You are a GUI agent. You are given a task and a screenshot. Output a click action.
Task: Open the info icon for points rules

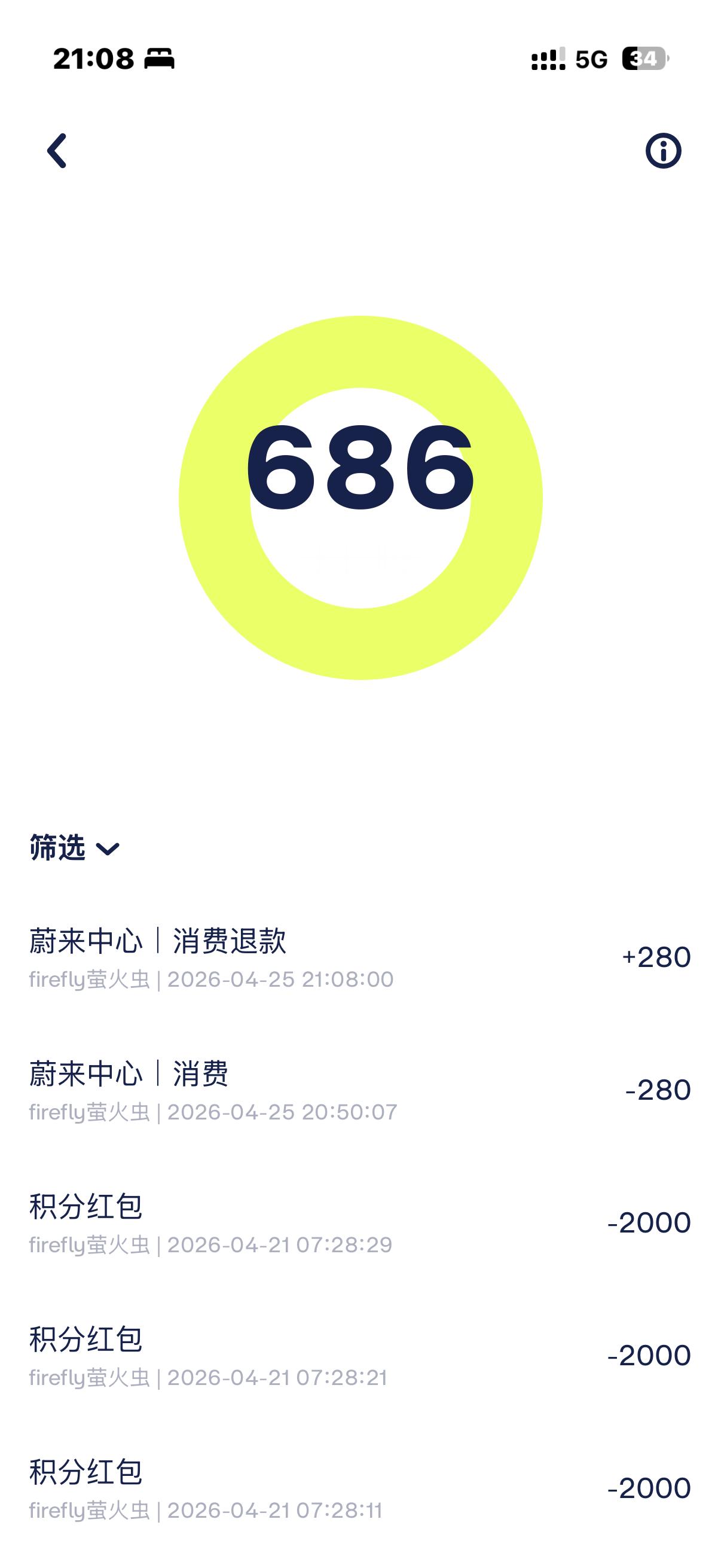click(x=662, y=150)
